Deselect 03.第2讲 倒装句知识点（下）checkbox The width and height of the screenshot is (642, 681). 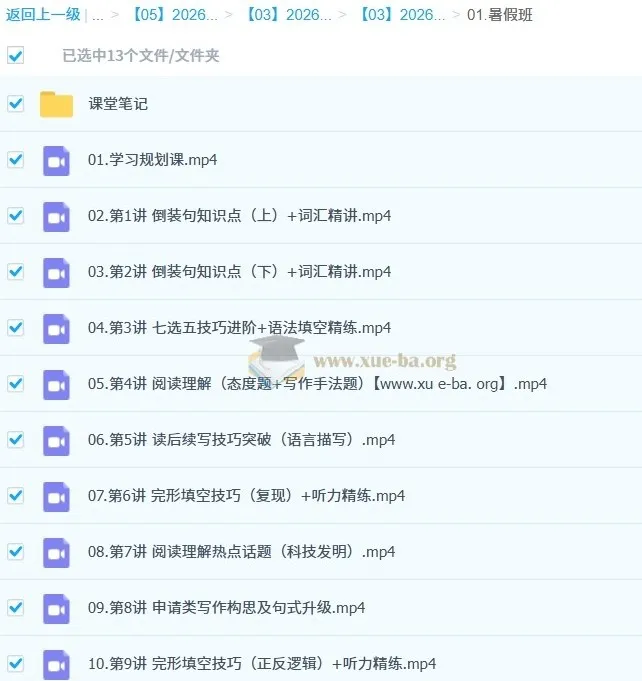(15, 271)
